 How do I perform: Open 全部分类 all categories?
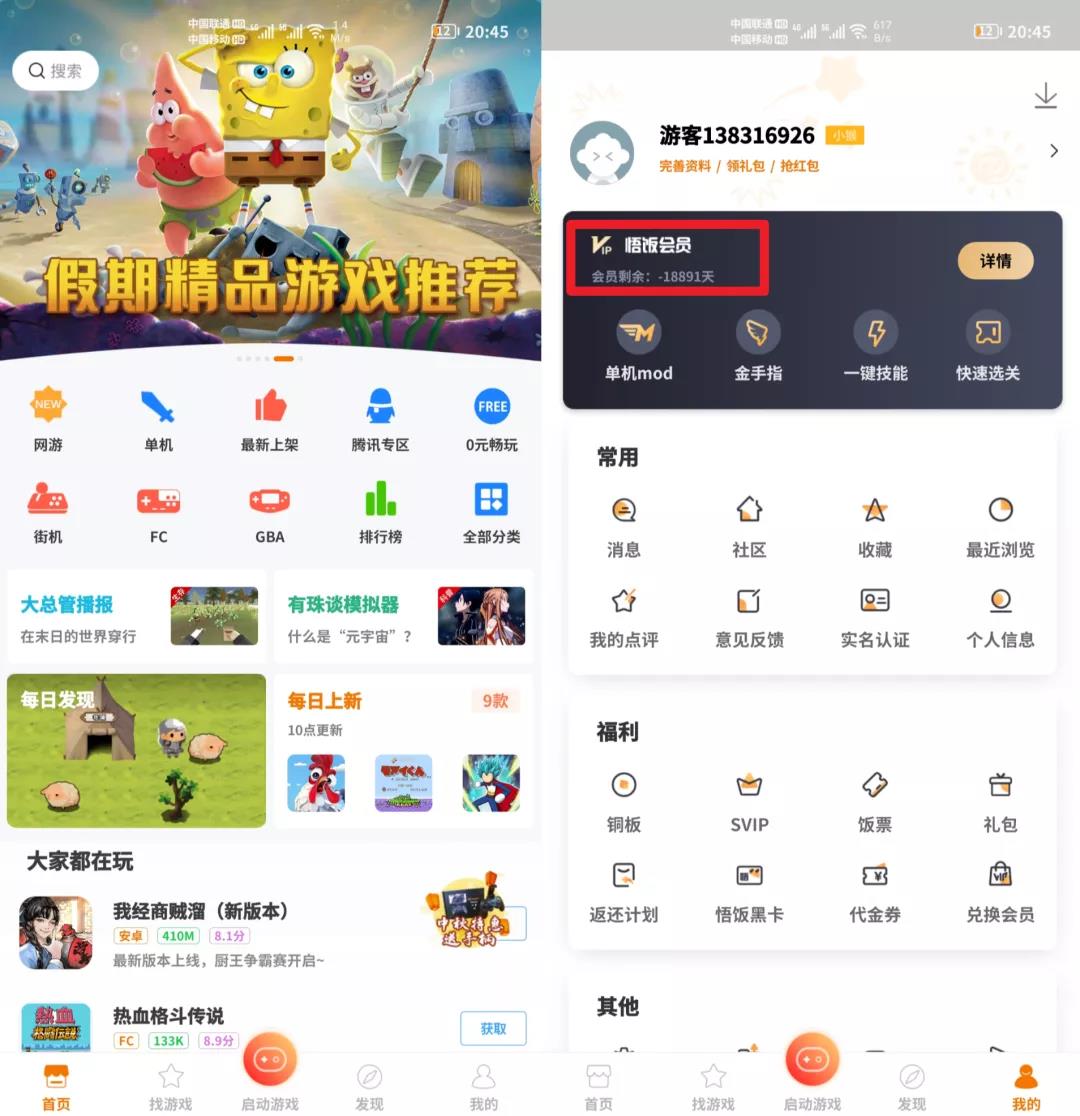coord(491,512)
